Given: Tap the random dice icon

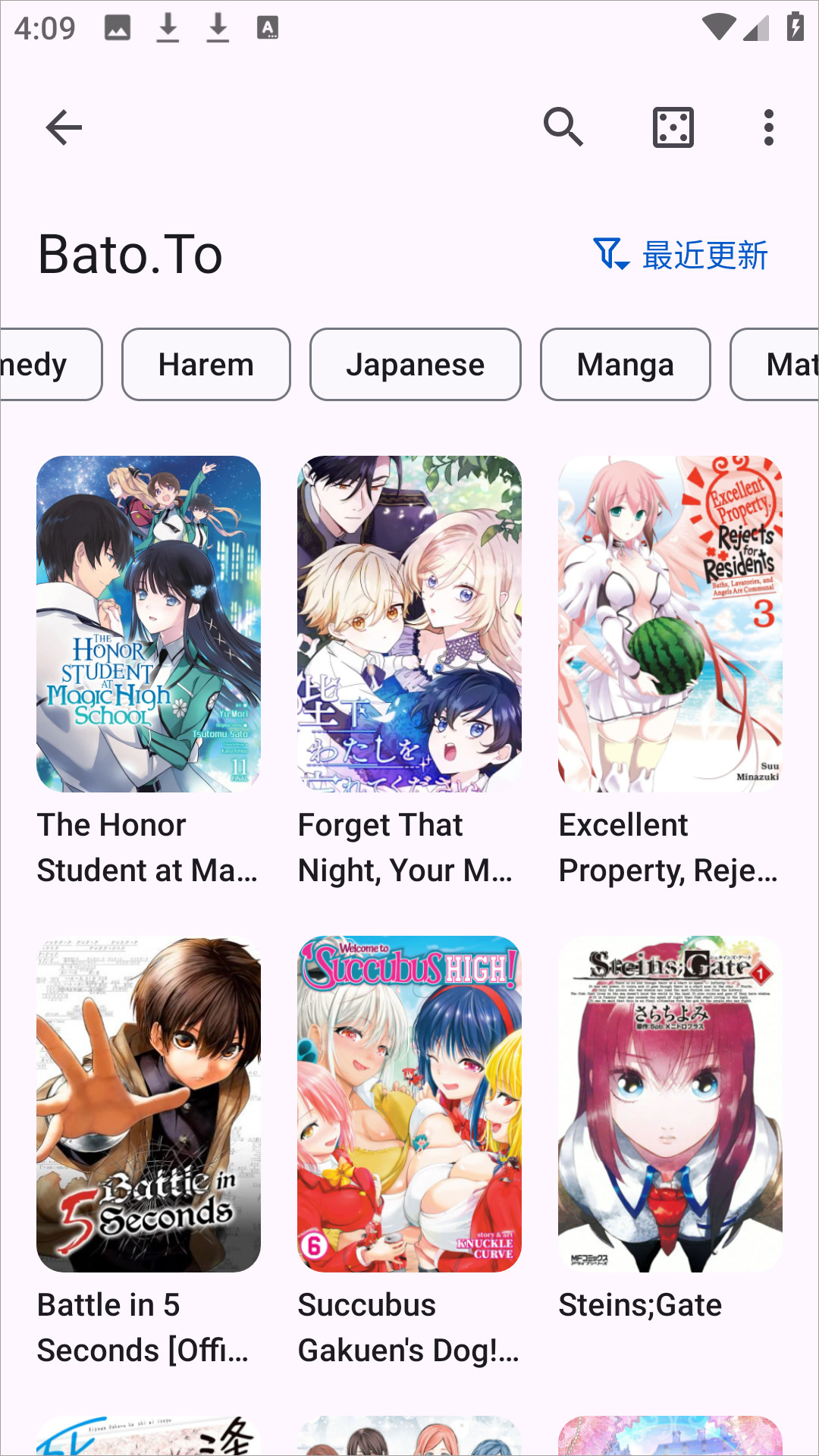Looking at the screenshot, I should (x=673, y=127).
